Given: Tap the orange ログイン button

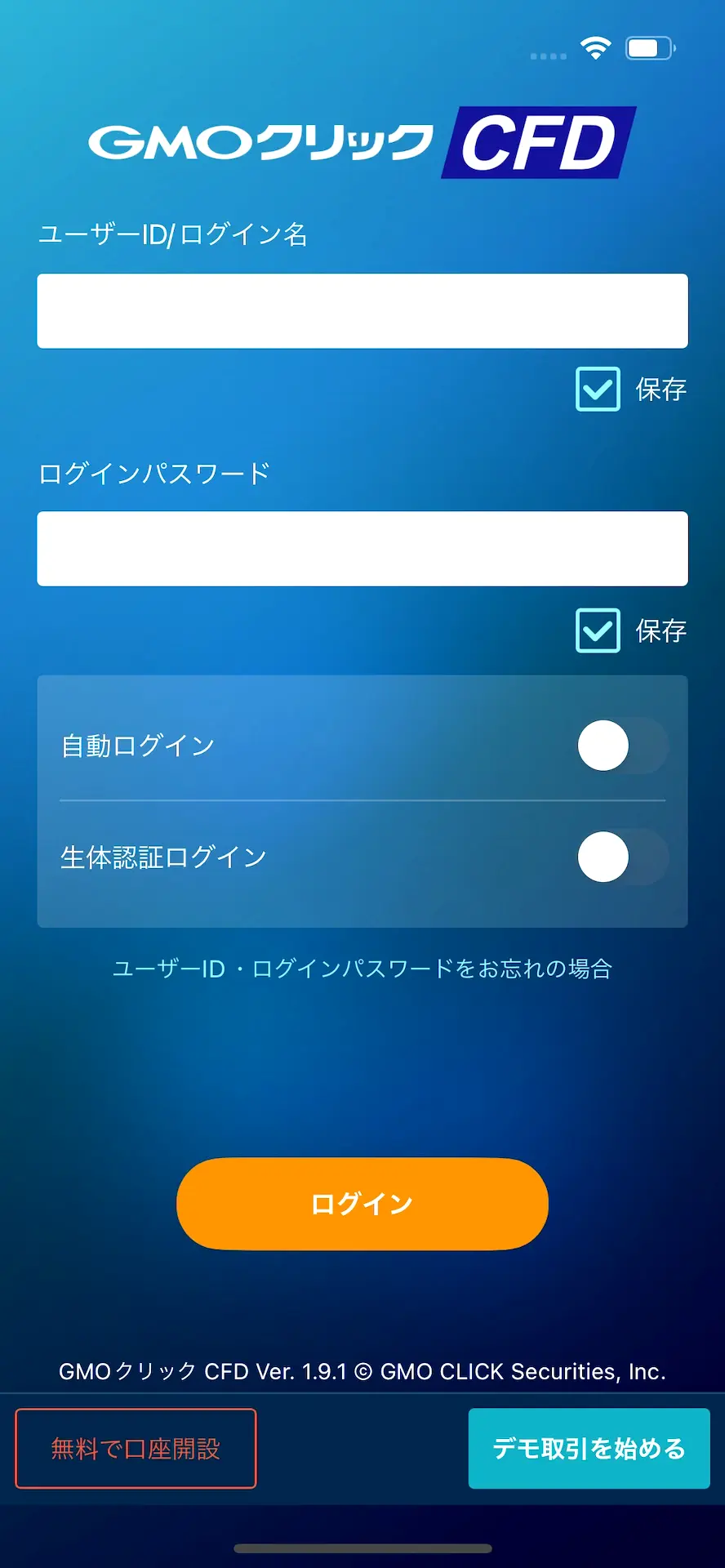Looking at the screenshot, I should pyautogui.click(x=362, y=1204).
